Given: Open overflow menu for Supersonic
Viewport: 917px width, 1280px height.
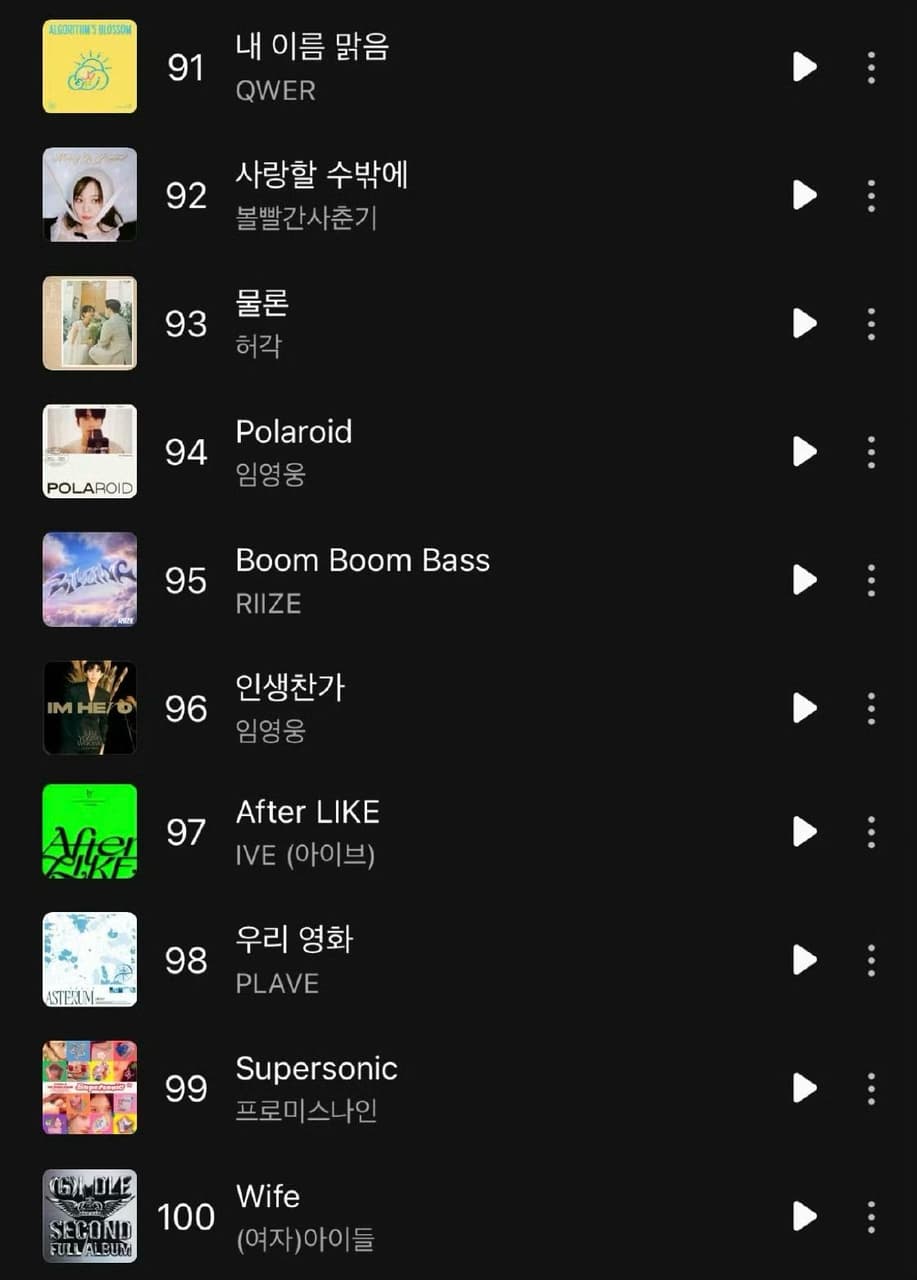Looking at the screenshot, I should pyautogui.click(x=871, y=1087).
